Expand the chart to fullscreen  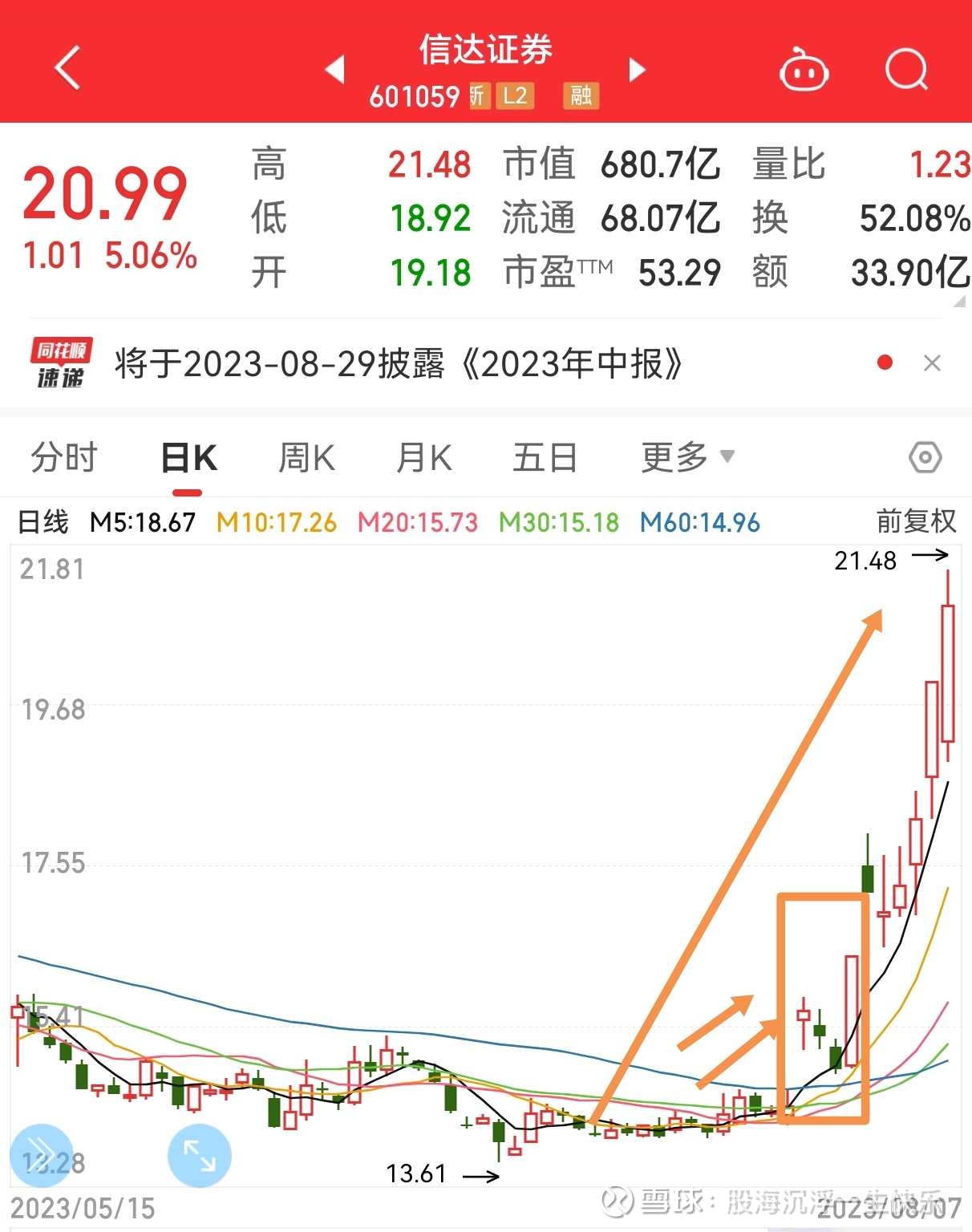(198, 1155)
